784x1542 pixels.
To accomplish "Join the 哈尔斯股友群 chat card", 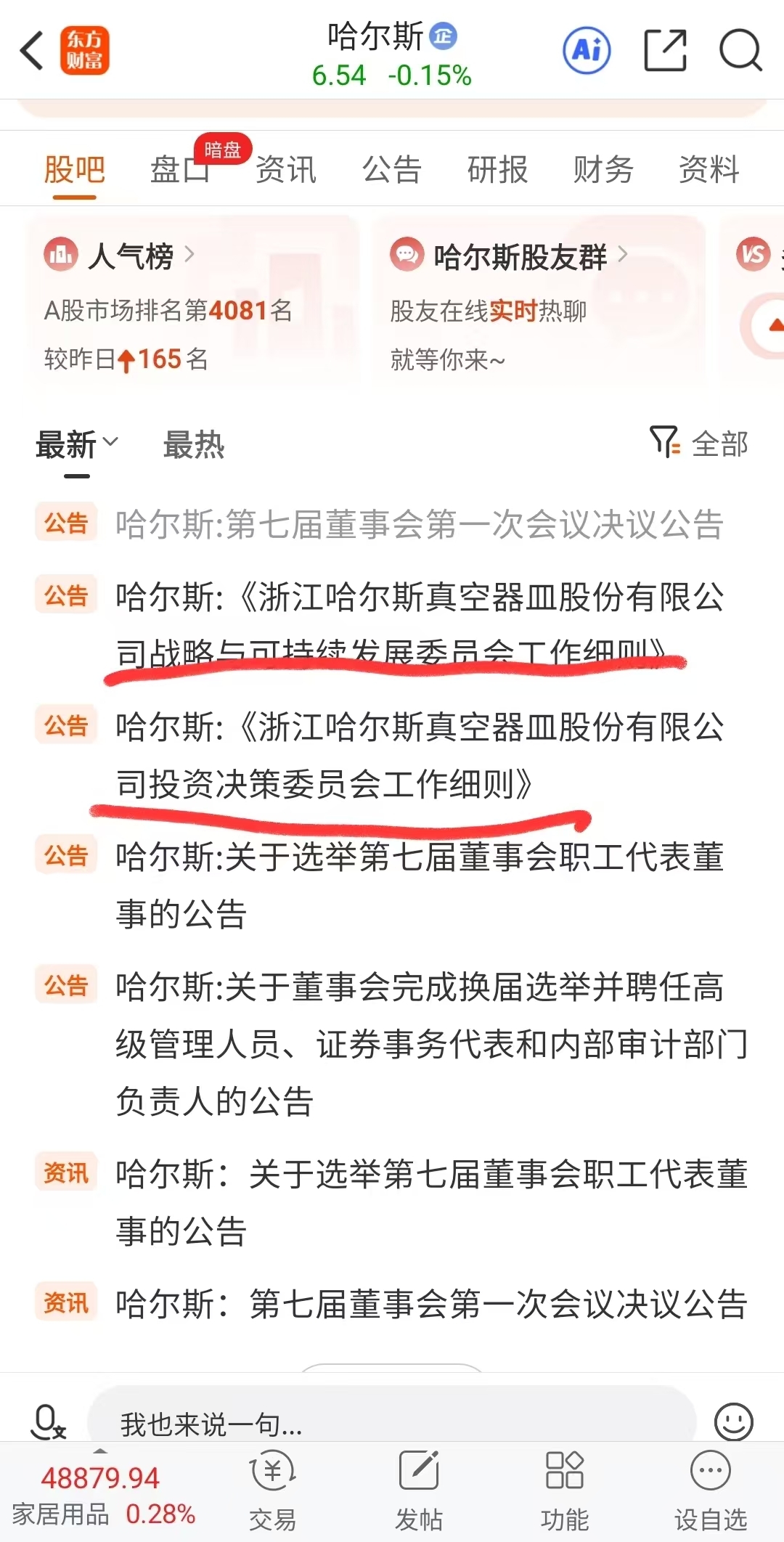I will pyautogui.click(x=539, y=301).
